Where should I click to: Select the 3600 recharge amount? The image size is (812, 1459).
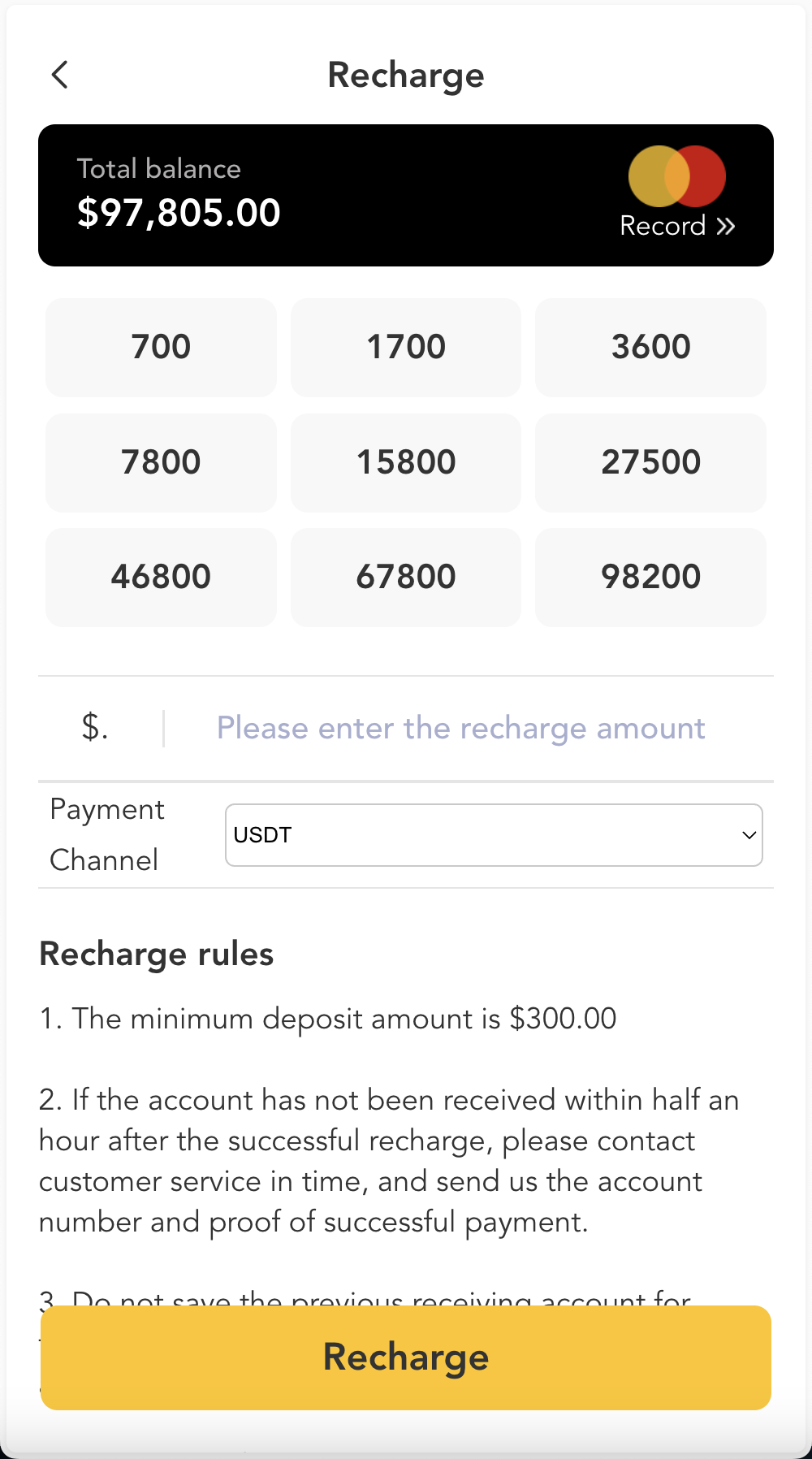pyautogui.click(x=650, y=347)
